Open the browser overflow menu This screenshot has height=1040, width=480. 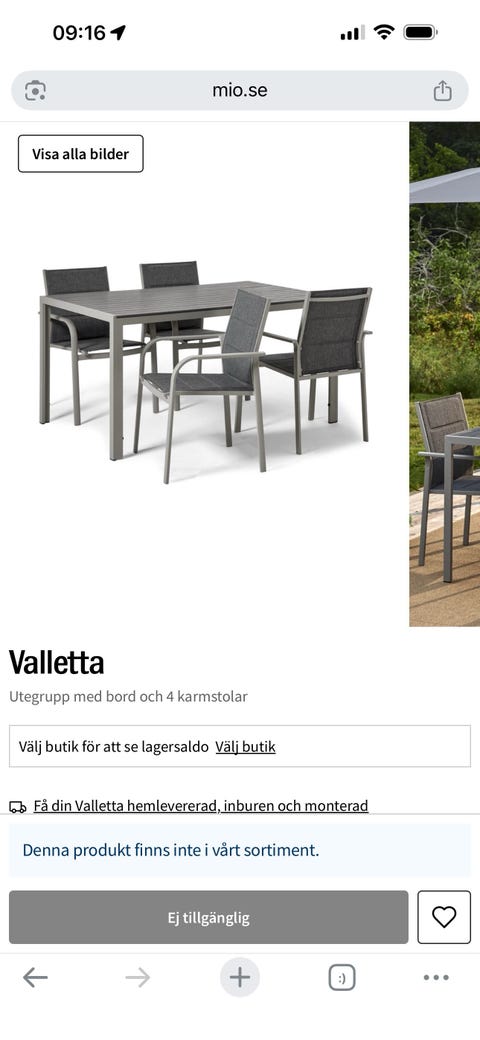tap(436, 977)
